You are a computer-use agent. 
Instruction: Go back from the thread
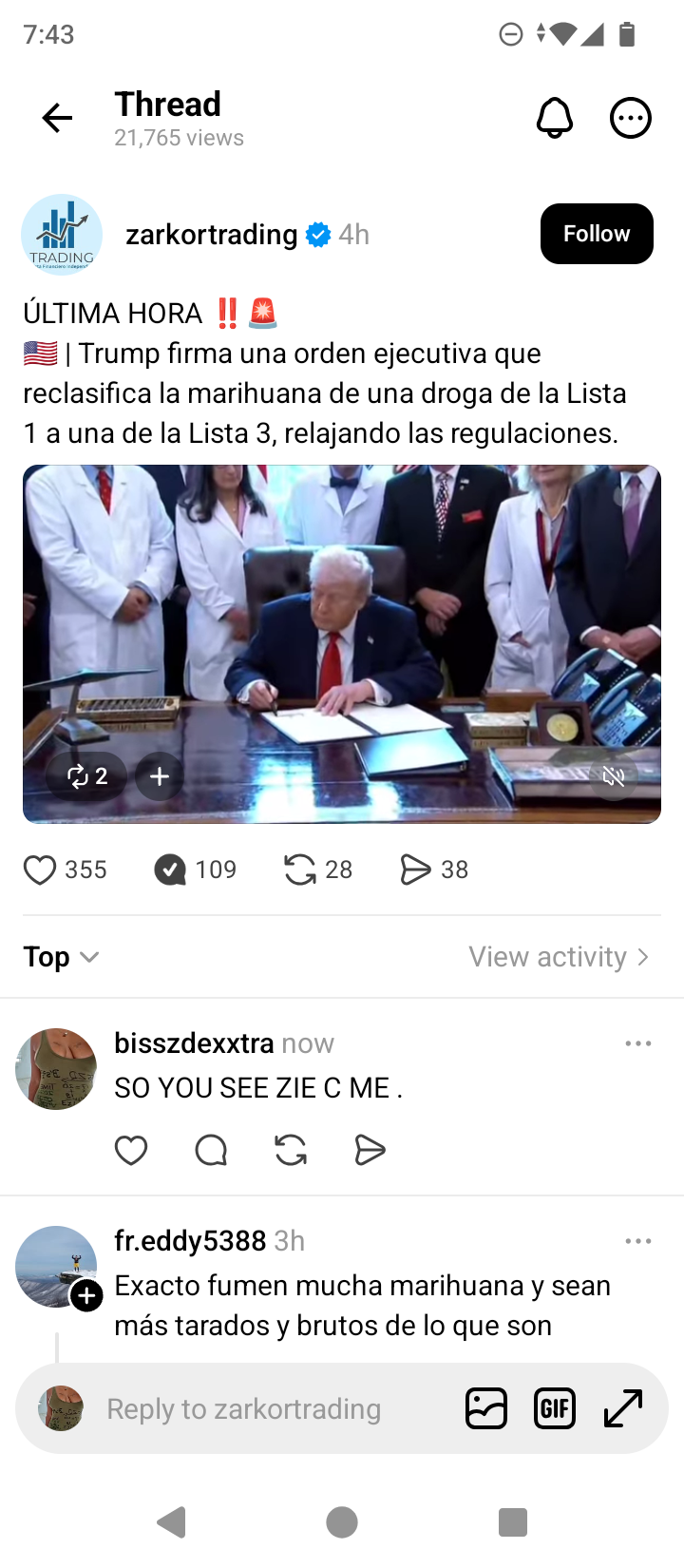click(57, 118)
